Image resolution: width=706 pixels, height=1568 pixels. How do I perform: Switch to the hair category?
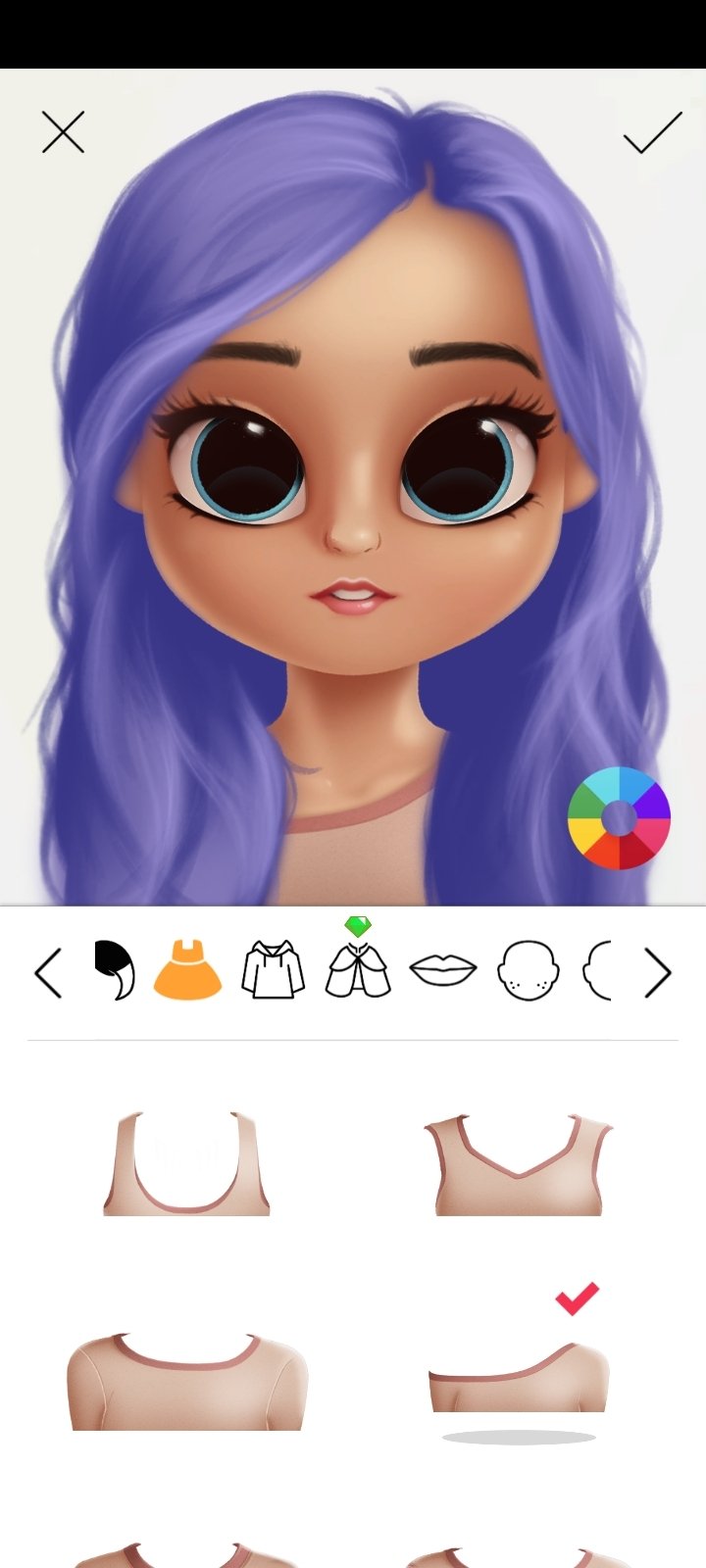click(114, 970)
